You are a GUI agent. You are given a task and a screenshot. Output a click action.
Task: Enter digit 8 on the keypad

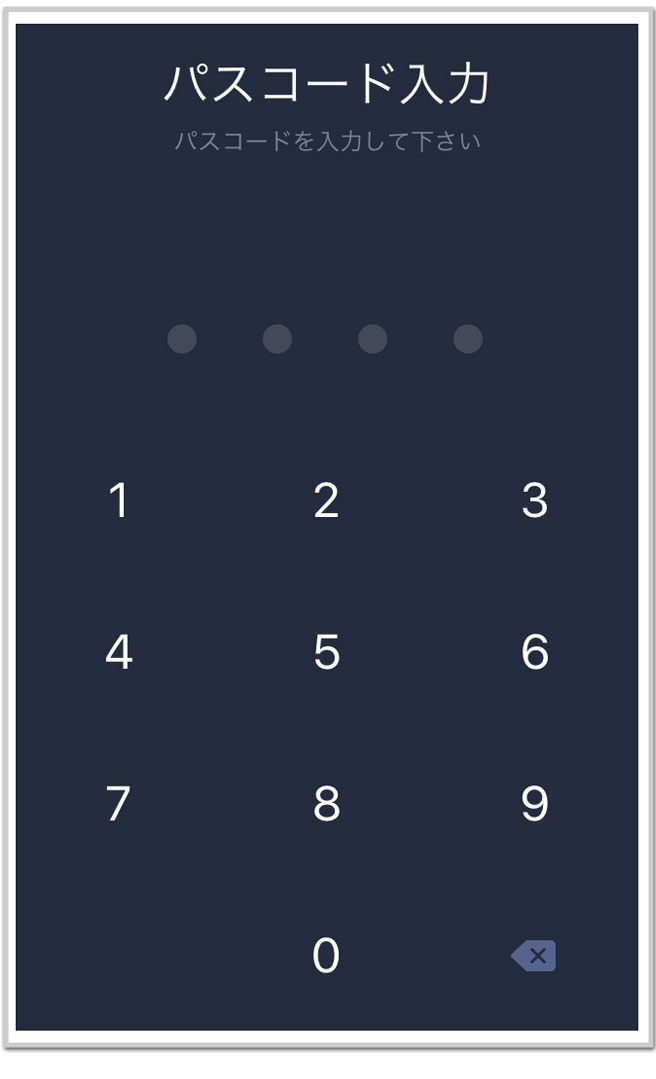coord(326,803)
